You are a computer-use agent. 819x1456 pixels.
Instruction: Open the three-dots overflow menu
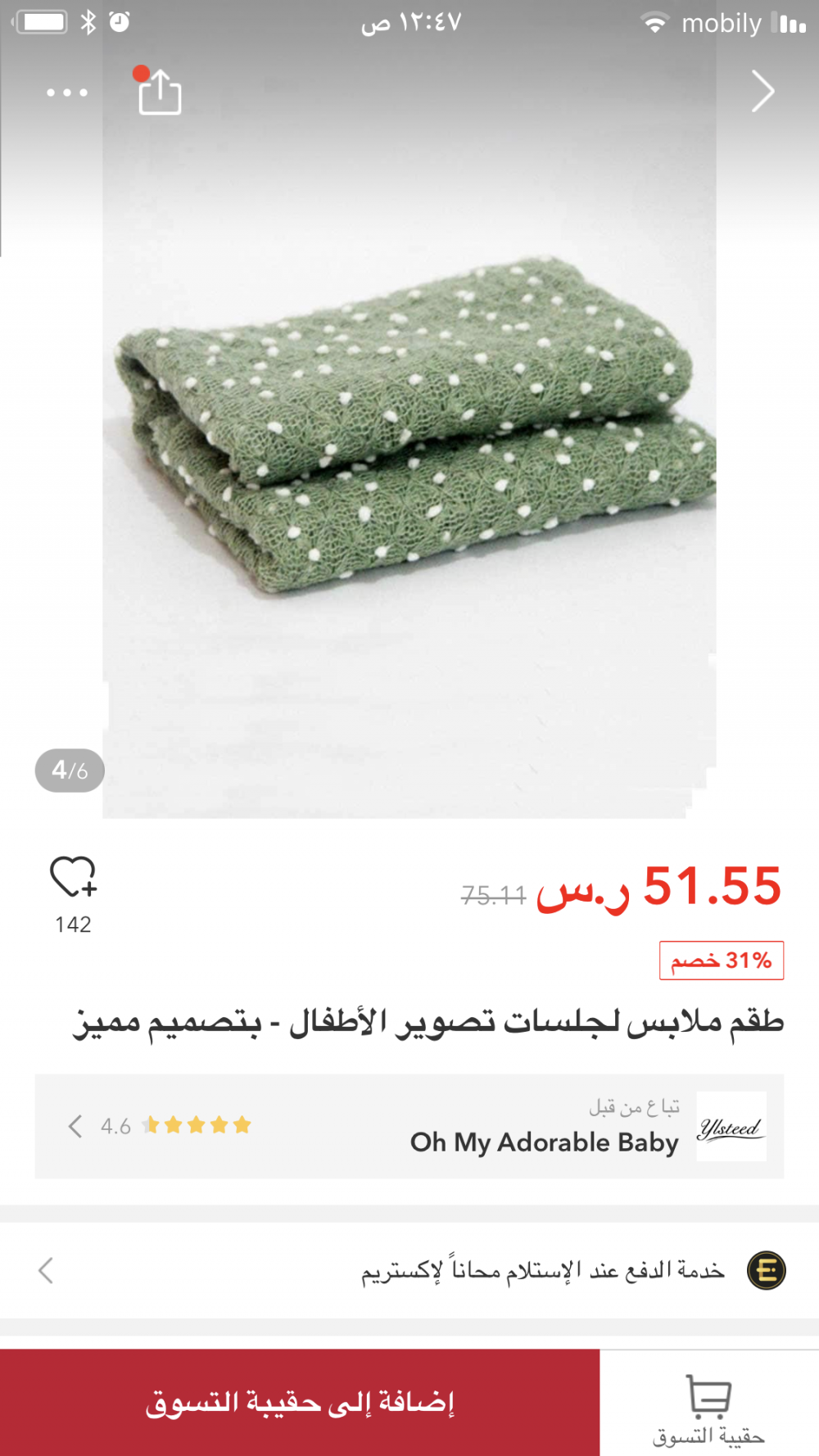[67, 93]
